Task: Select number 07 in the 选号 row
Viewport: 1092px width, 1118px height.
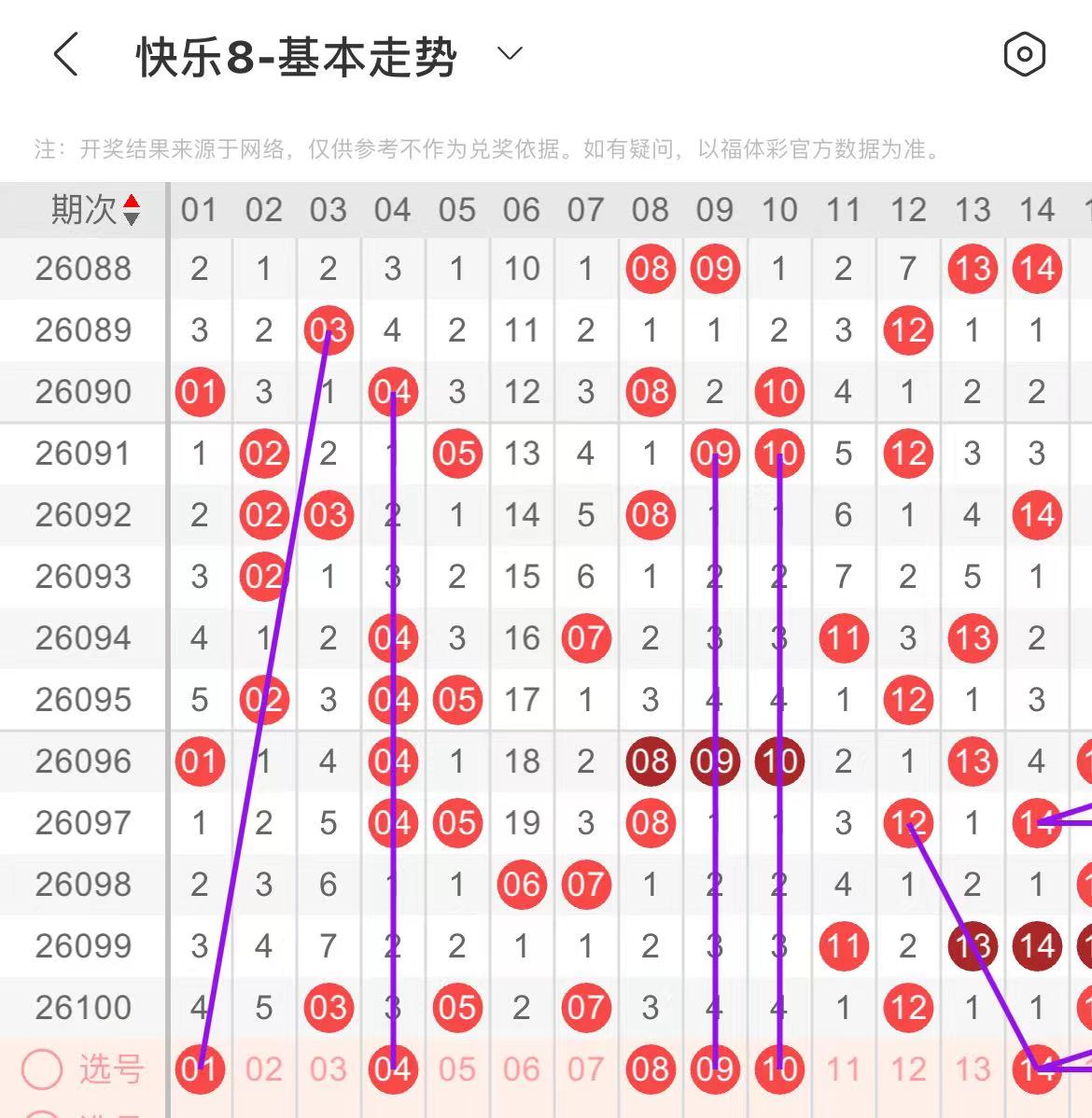Action: point(585,1069)
